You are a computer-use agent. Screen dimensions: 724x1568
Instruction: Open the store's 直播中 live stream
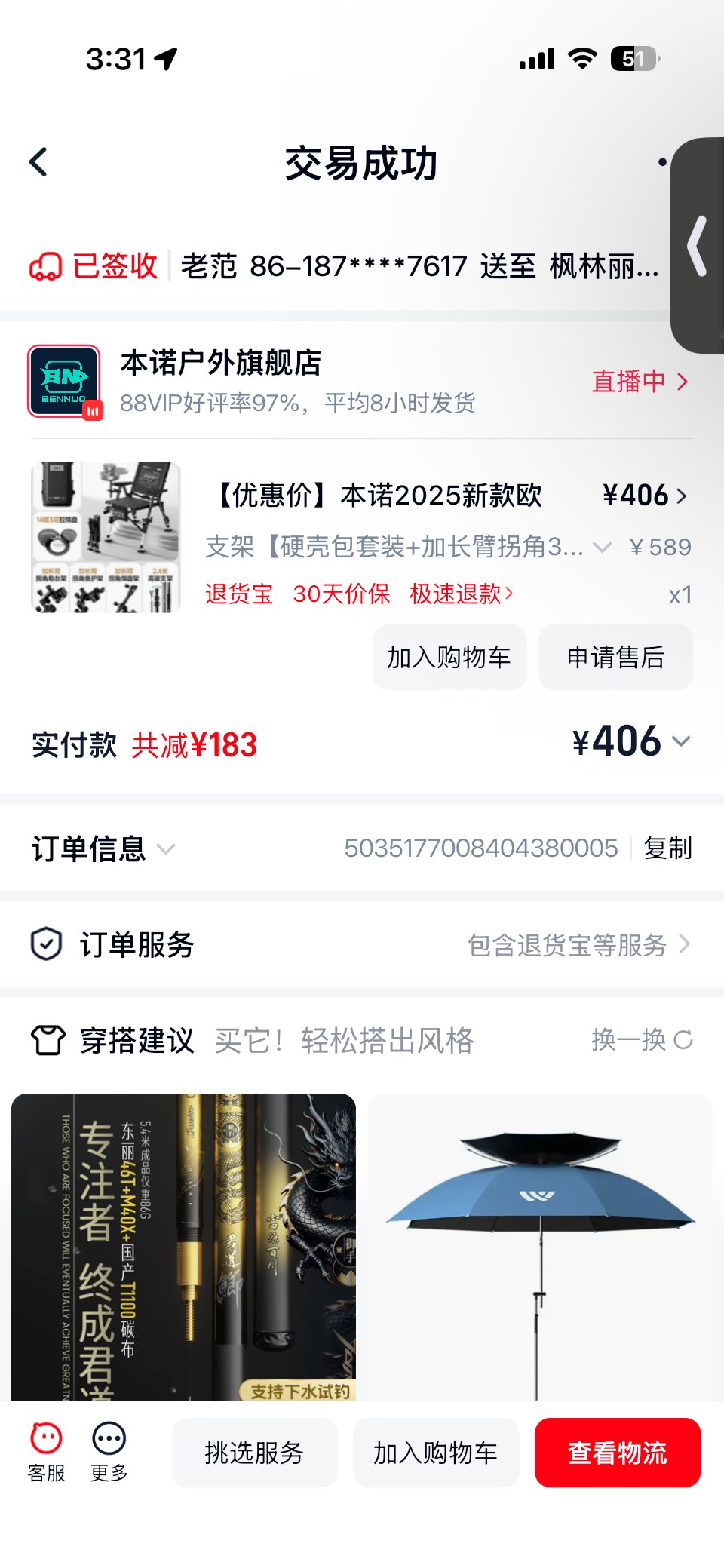639,382
